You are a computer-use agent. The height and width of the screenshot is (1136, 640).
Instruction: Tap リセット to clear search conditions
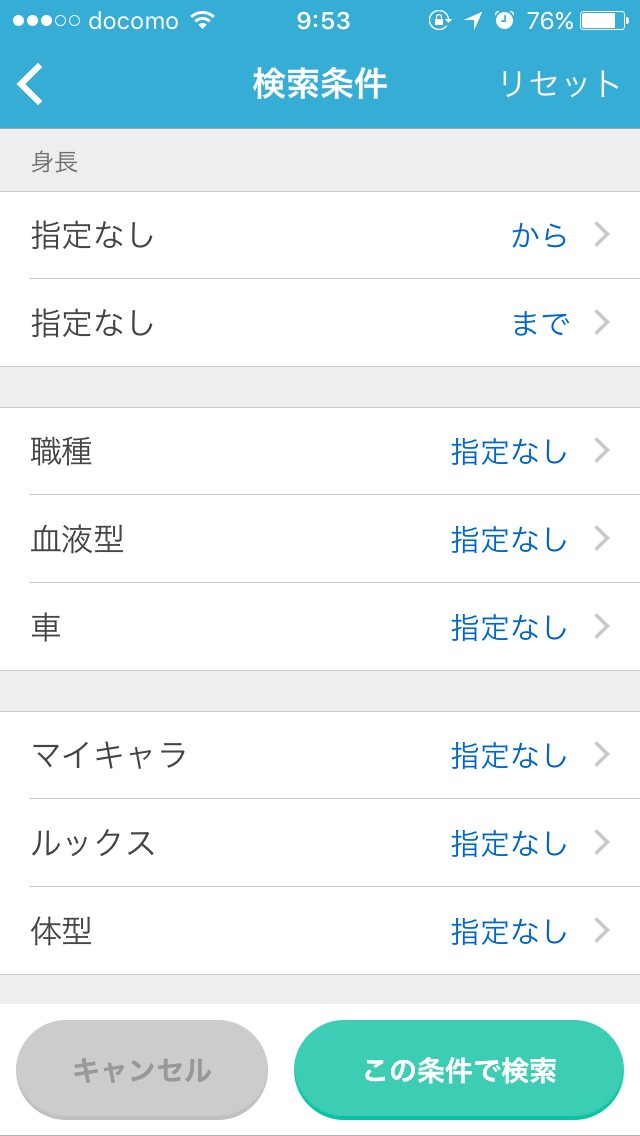pos(559,84)
